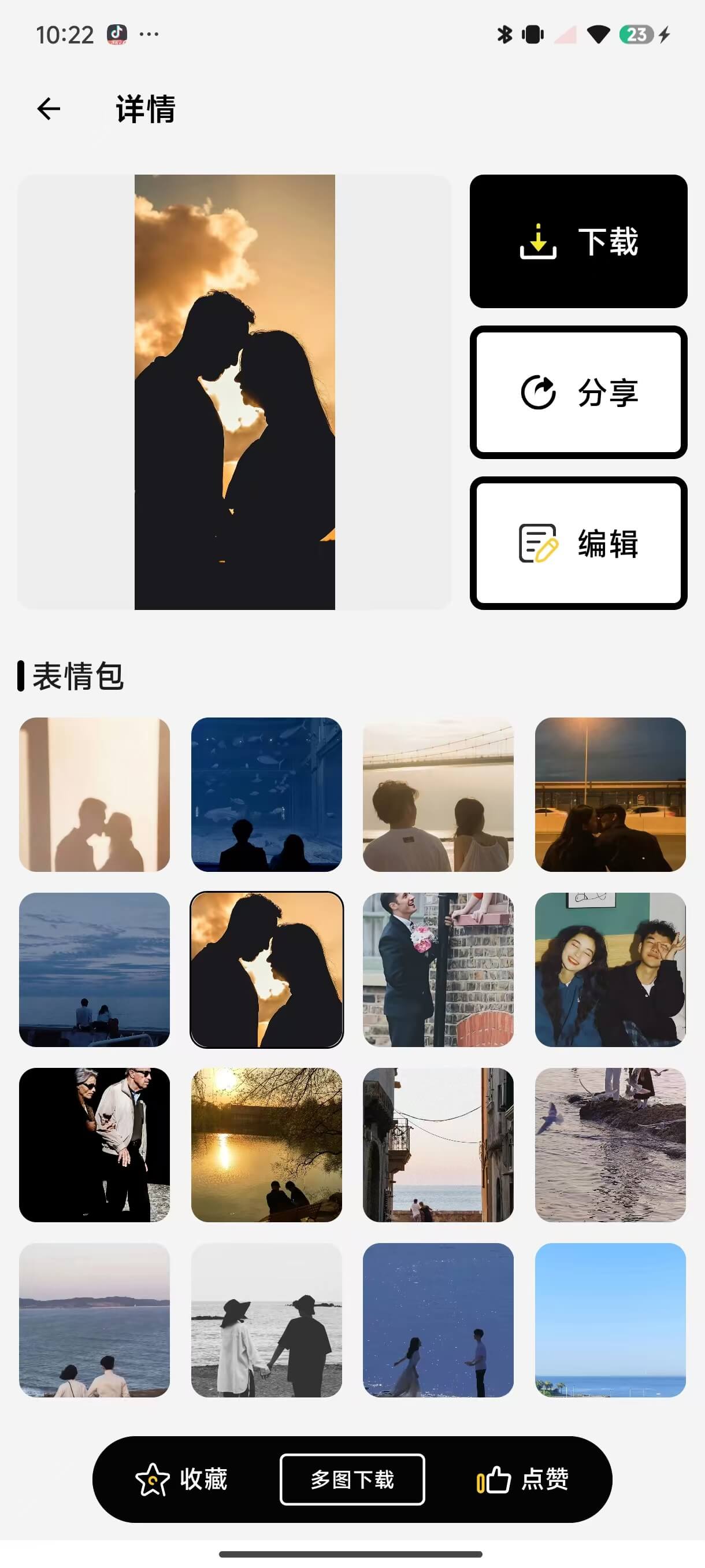Select the street lamp night kiss thumbnail
This screenshot has width=705, height=1568.
tap(610, 794)
